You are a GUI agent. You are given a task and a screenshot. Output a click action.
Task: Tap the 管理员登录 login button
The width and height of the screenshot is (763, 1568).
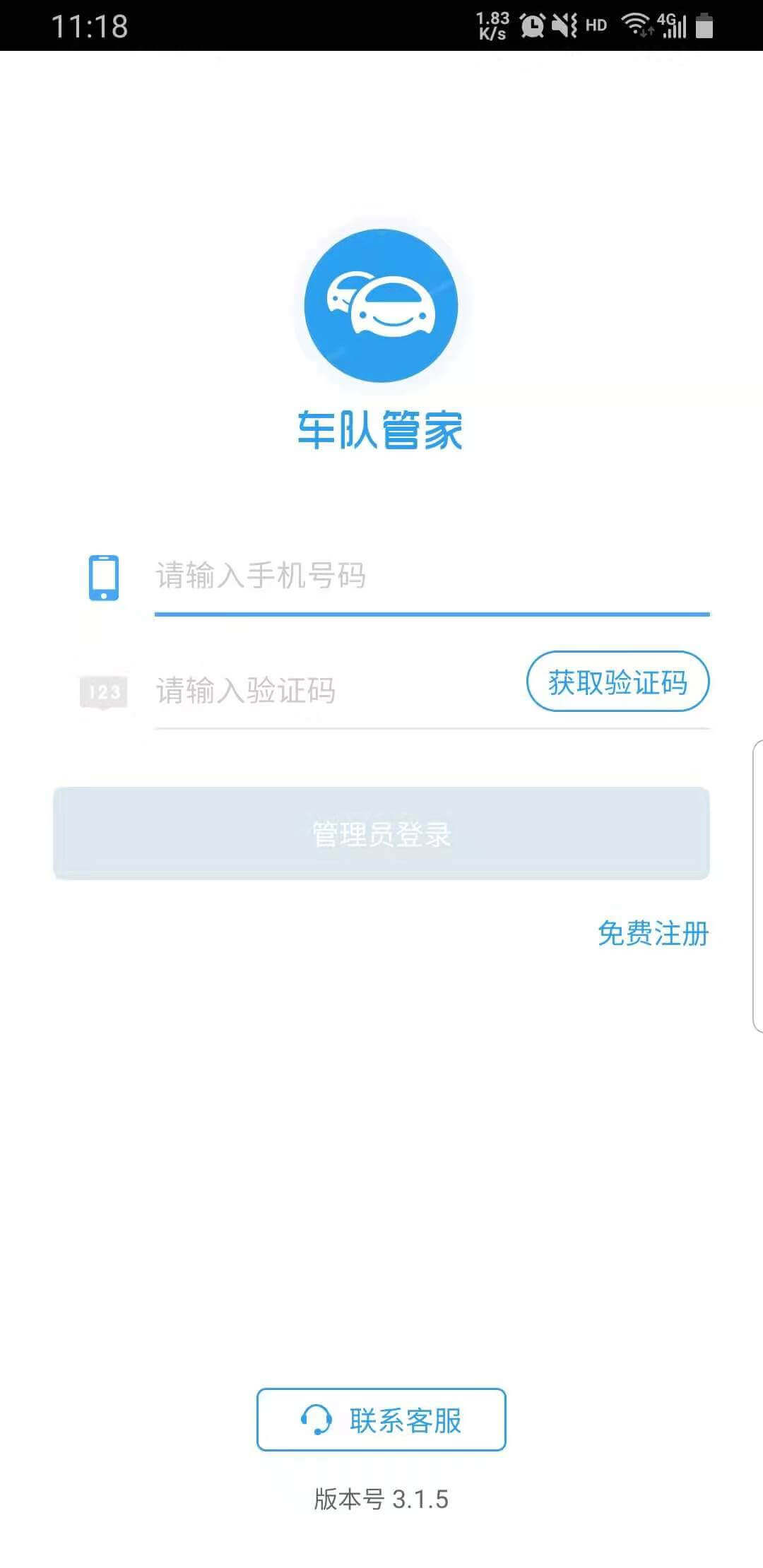[381, 834]
